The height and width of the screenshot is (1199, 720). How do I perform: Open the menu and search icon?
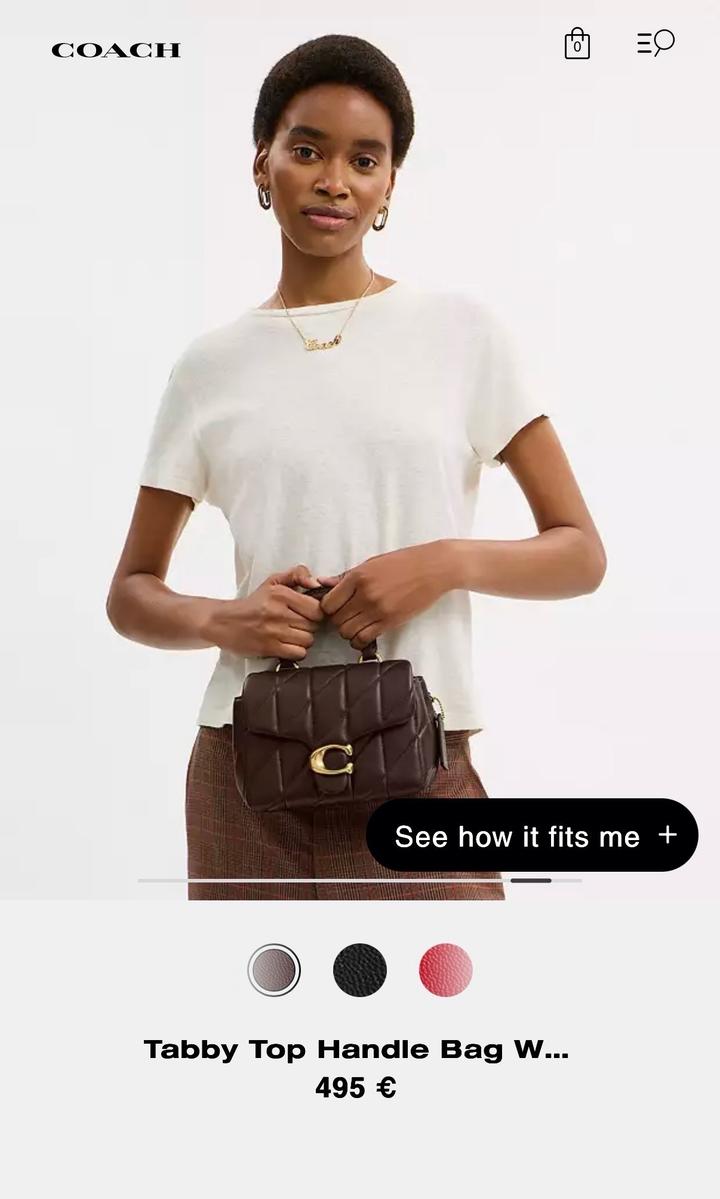tap(656, 43)
